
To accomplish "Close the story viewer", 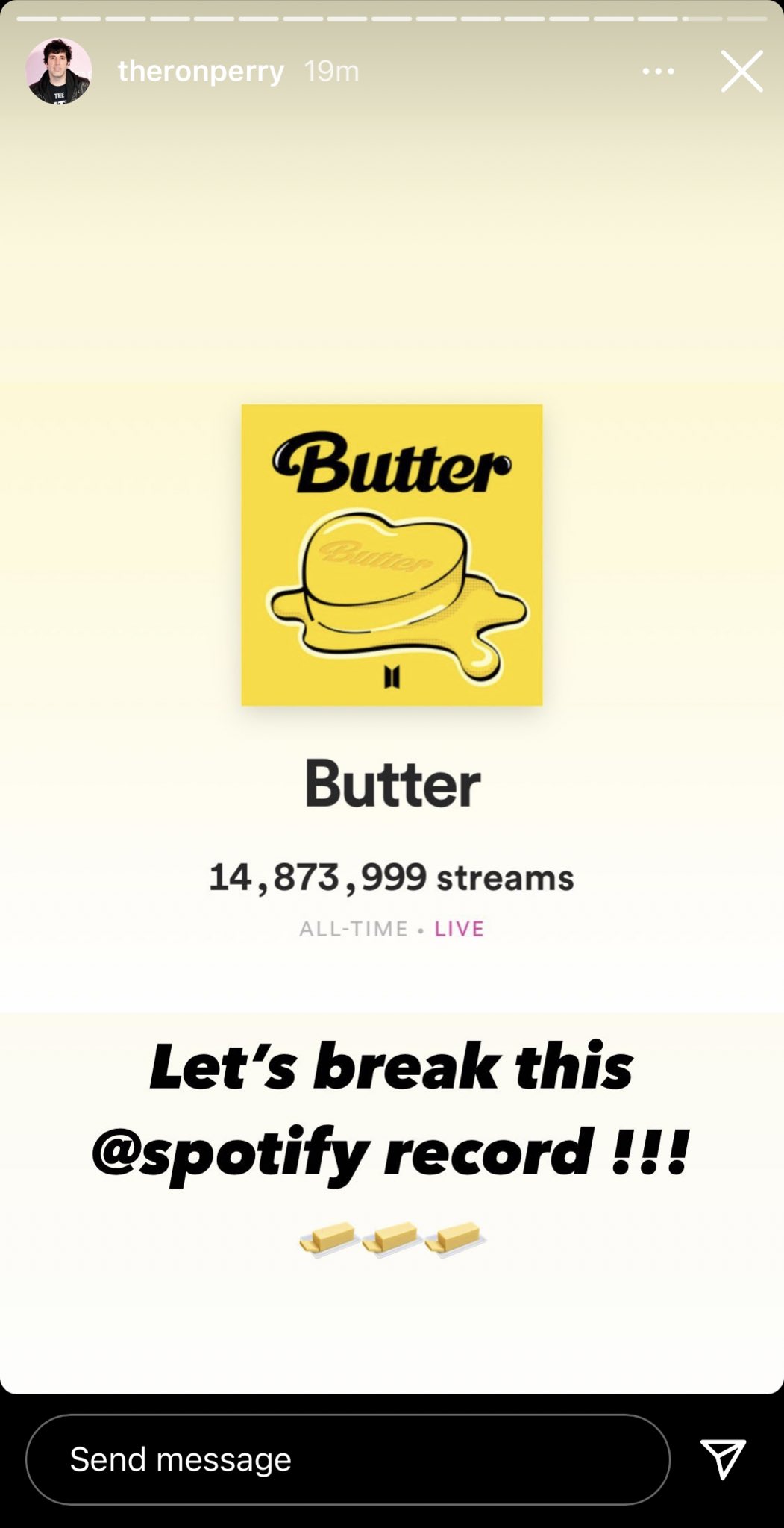I will point(741,72).
